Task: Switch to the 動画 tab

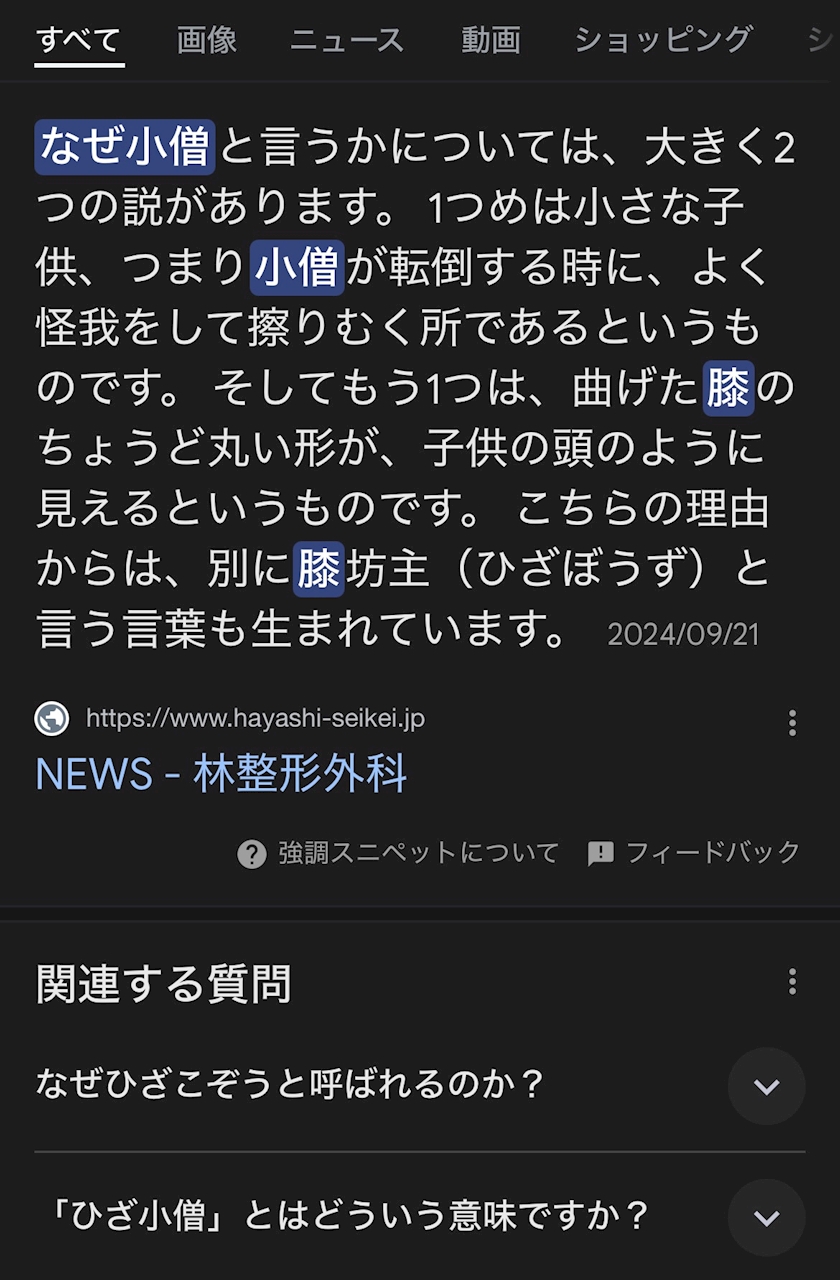Action: tap(491, 40)
